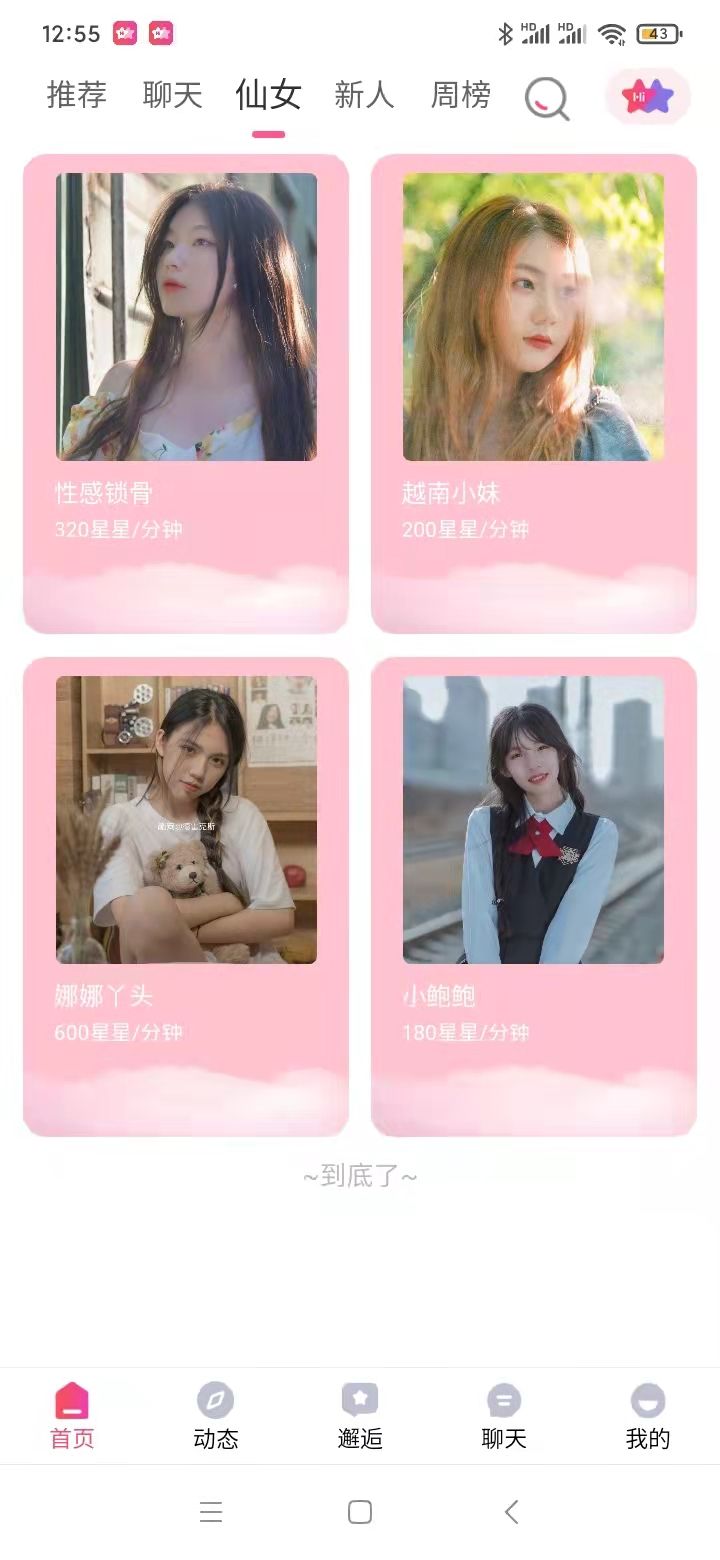View 娜娜丫头's profile card

[x=186, y=896]
